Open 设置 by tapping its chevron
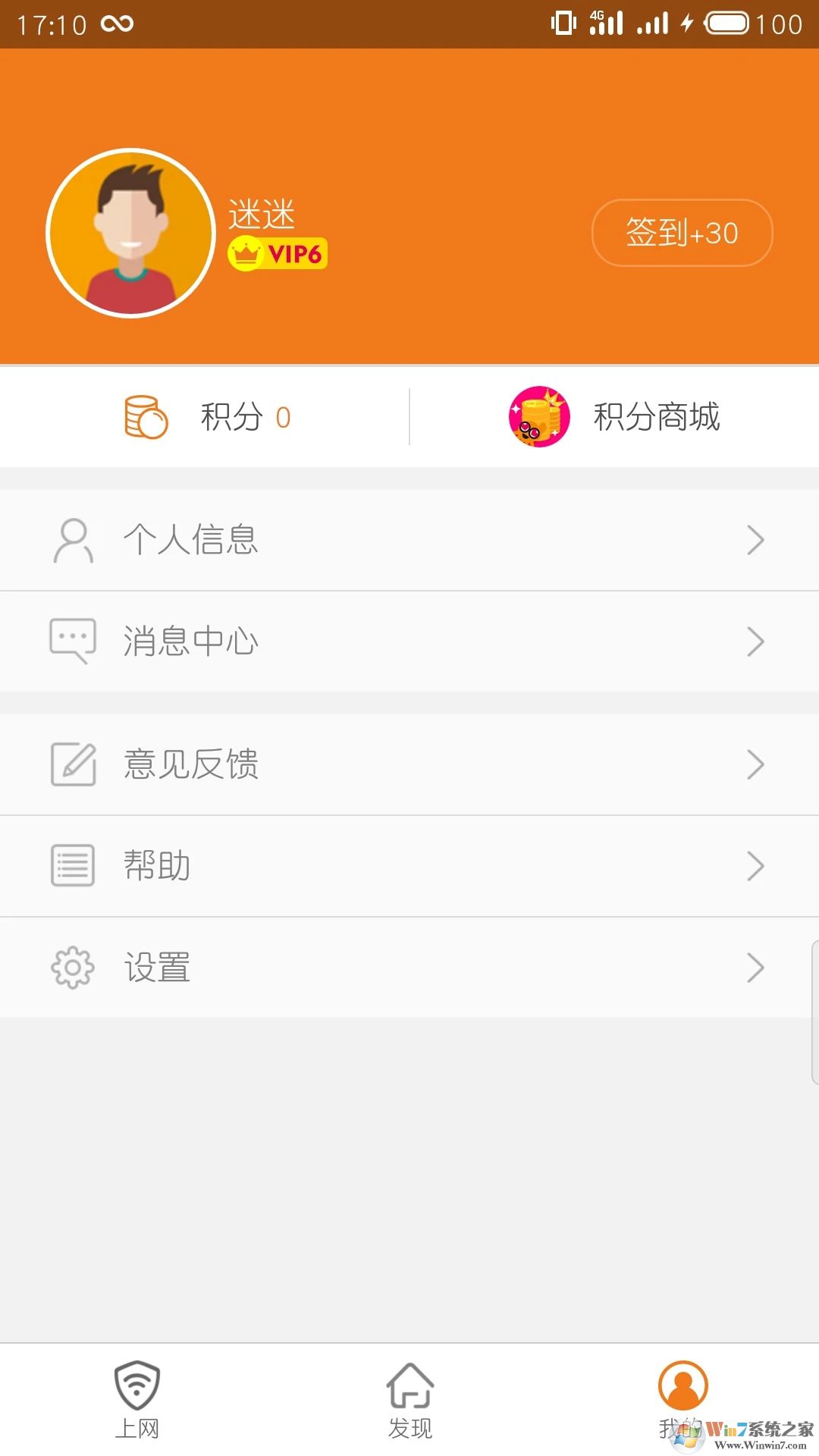This screenshot has height=1456, width=819. coord(755,966)
